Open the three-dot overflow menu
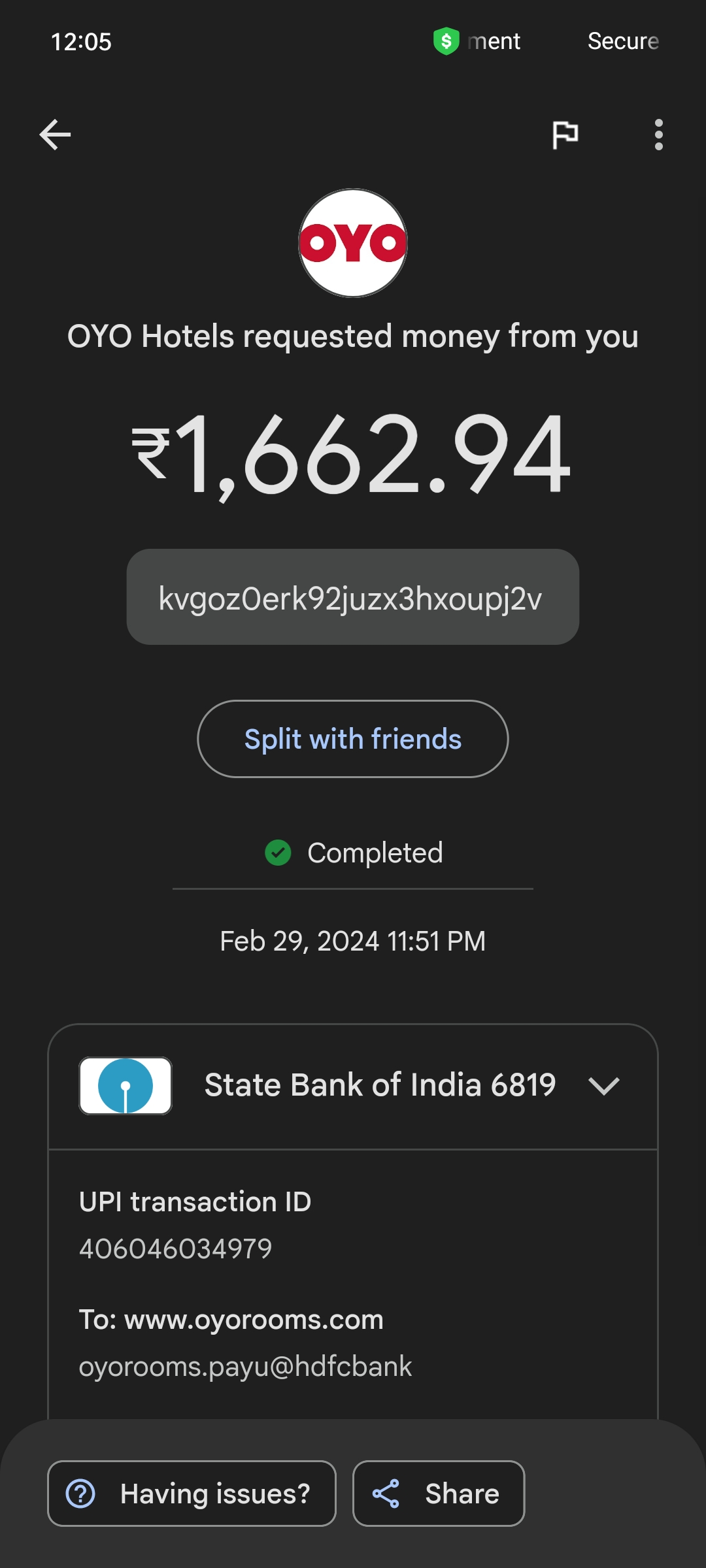706x1568 pixels. 658,135
